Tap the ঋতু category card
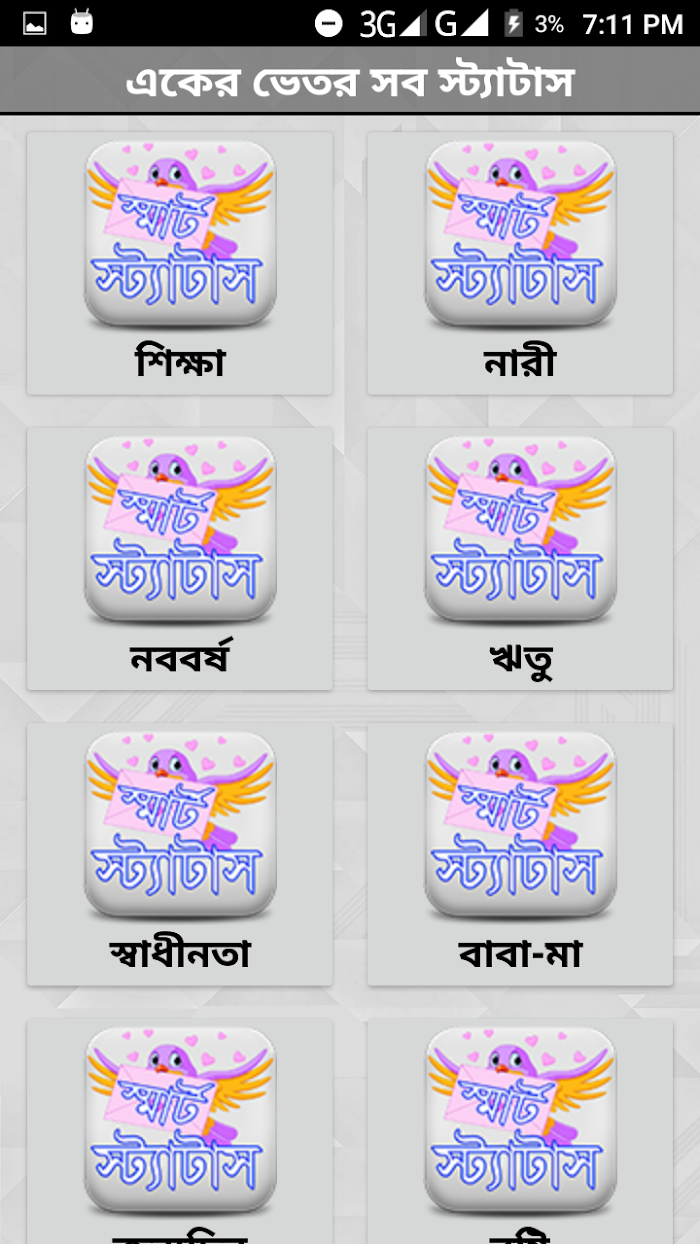 click(x=520, y=559)
